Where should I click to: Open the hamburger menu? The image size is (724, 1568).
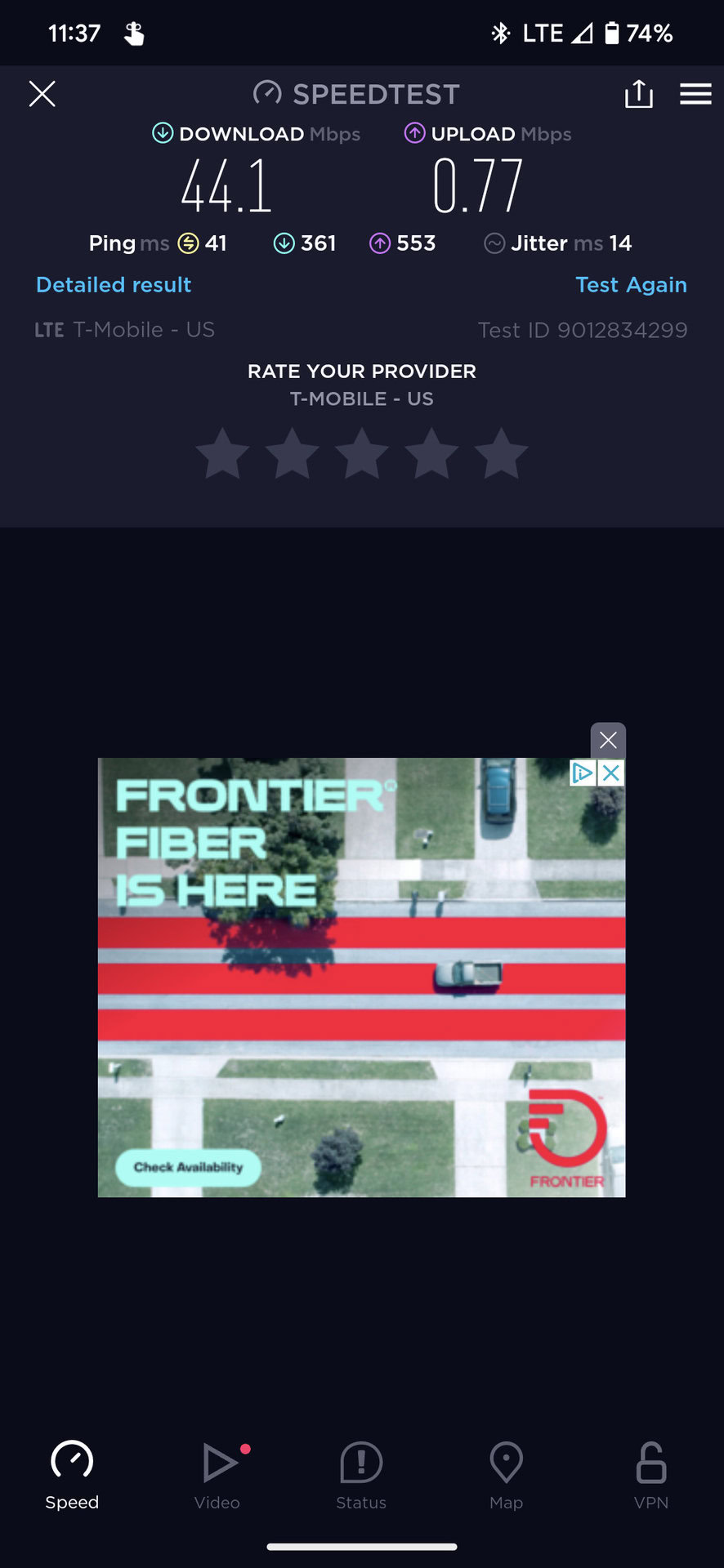pyautogui.click(x=695, y=94)
